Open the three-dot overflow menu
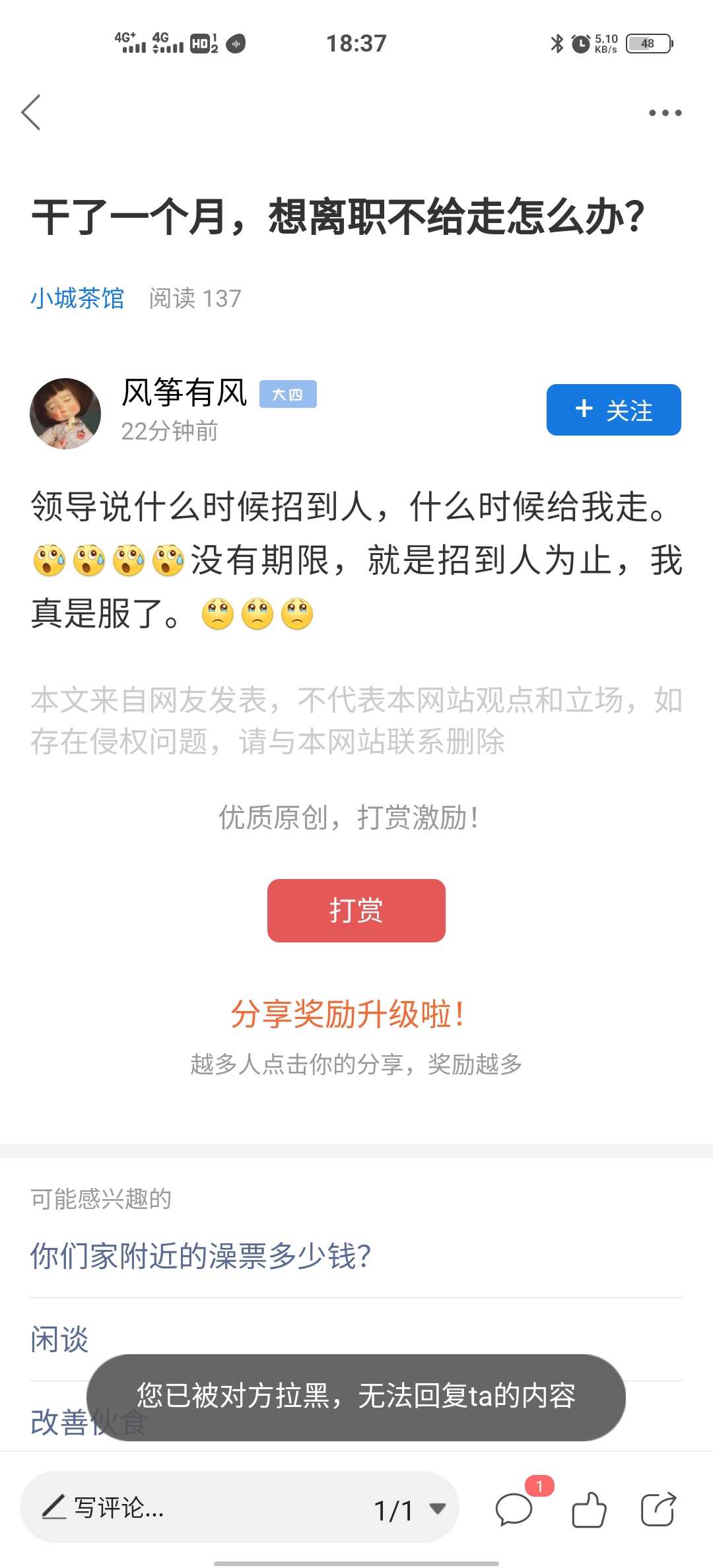This screenshot has height=1568, width=713. [665, 113]
